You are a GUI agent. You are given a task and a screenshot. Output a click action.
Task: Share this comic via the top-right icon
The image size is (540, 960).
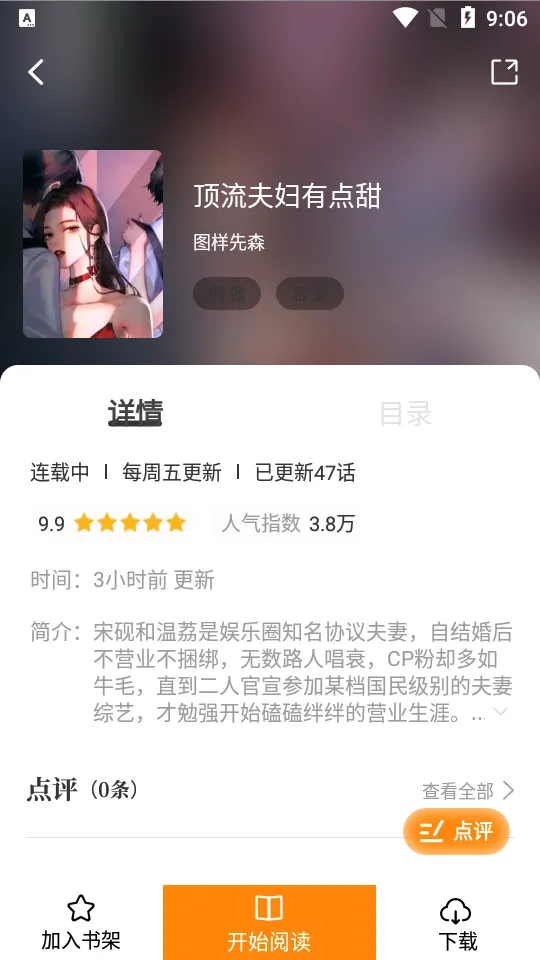point(504,72)
